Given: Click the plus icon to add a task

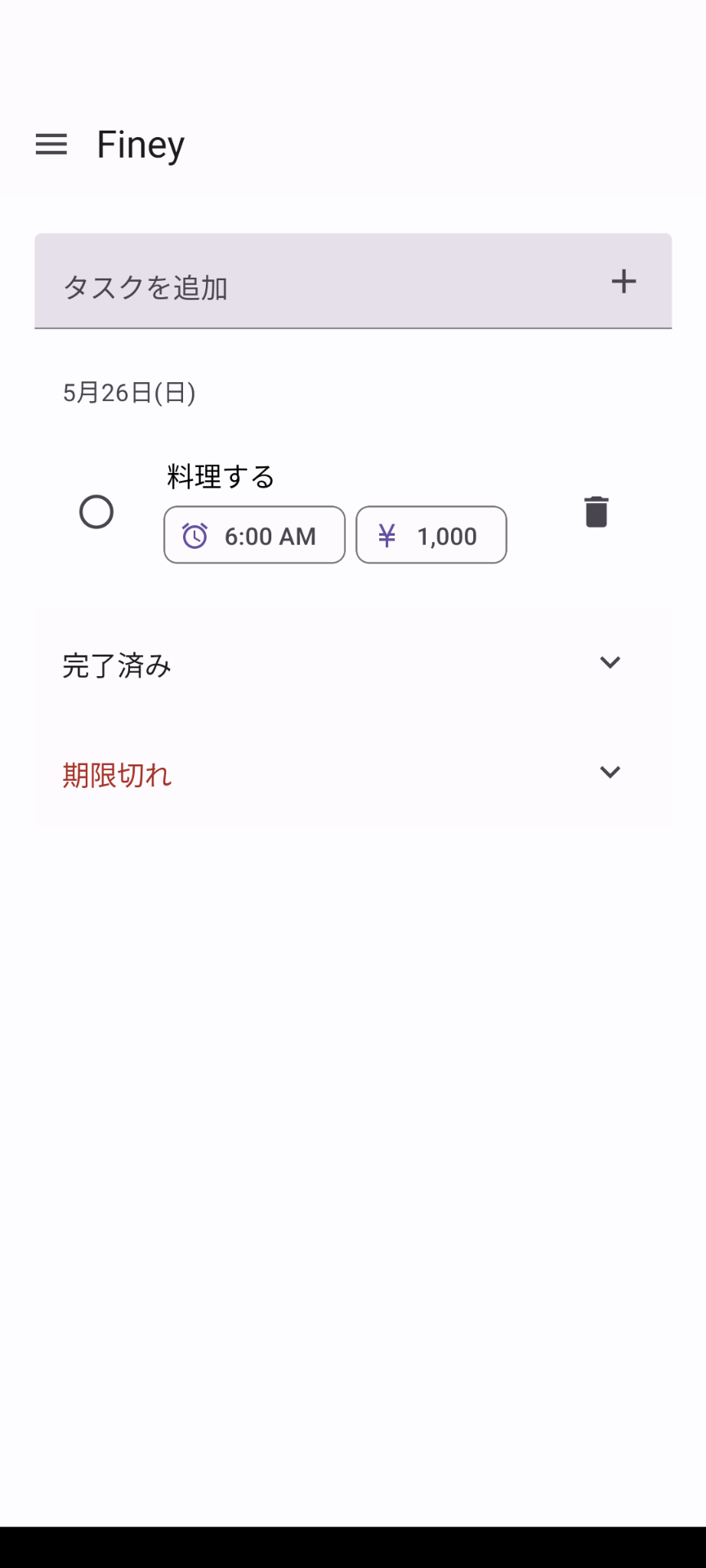Looking at the screenshot, I should click(623, 282).
